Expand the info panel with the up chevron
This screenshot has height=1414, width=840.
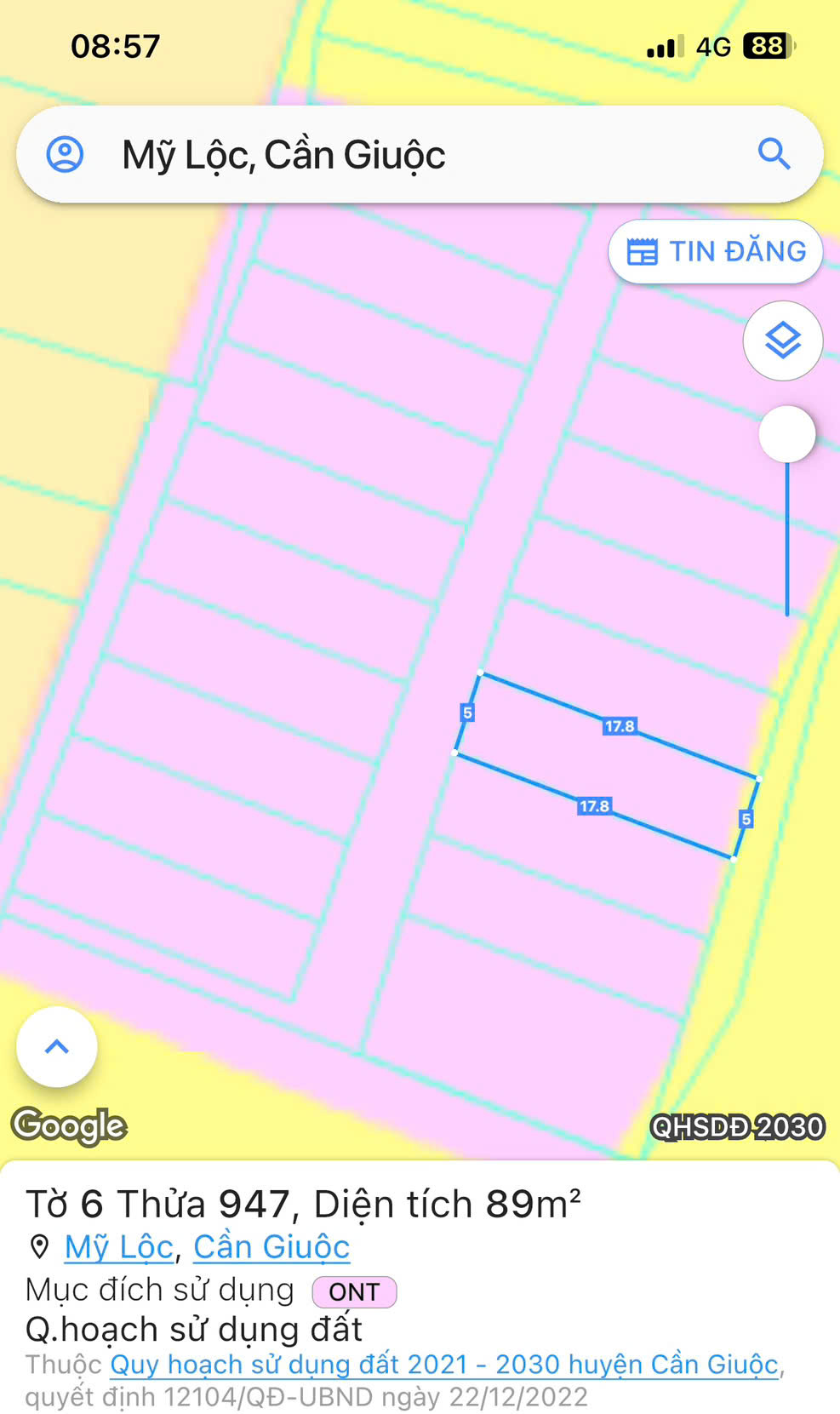pyautogui.click(x=57, y=1046)
